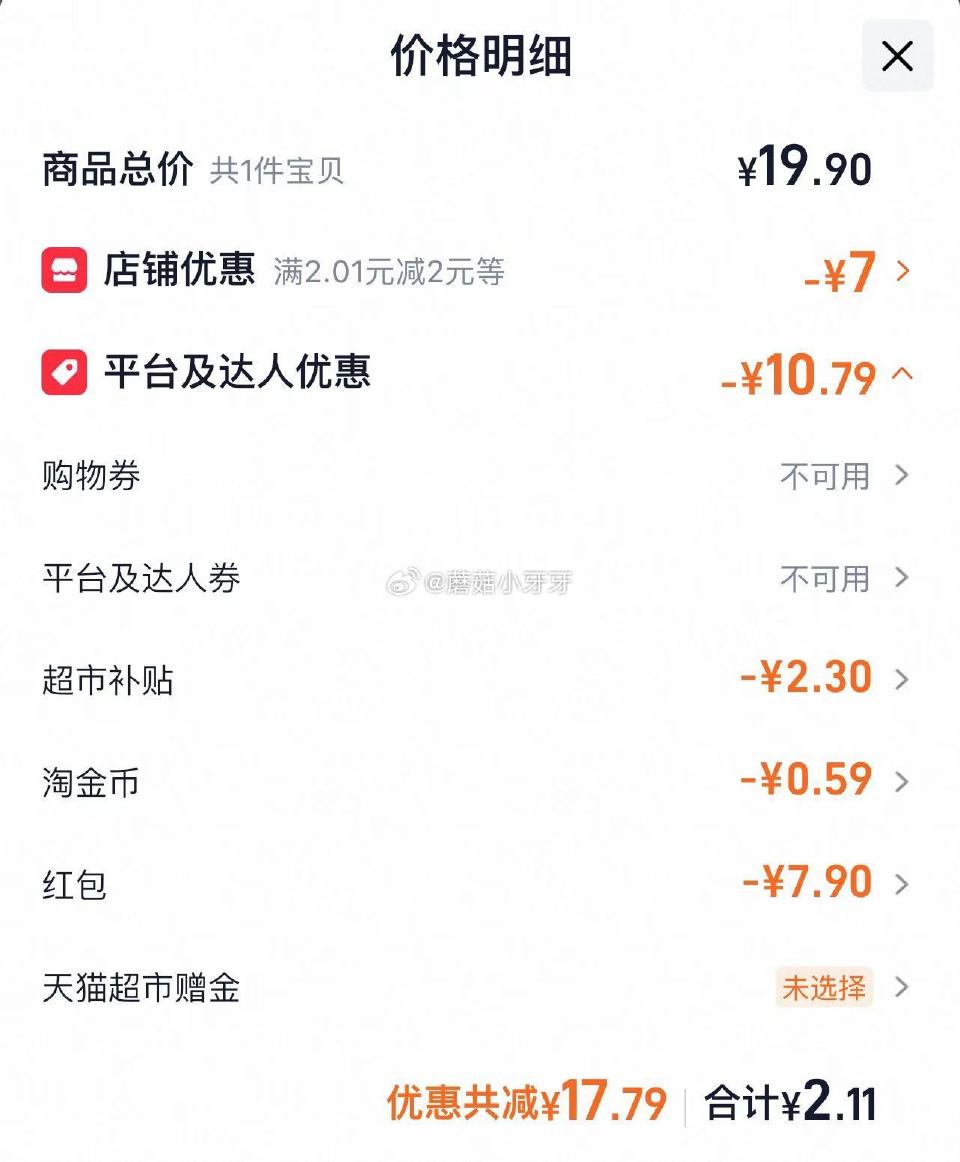Open 红包 red packet details arrow
Screen dimensions: 960x1162
pyautogui.click(x=905, y=882)
